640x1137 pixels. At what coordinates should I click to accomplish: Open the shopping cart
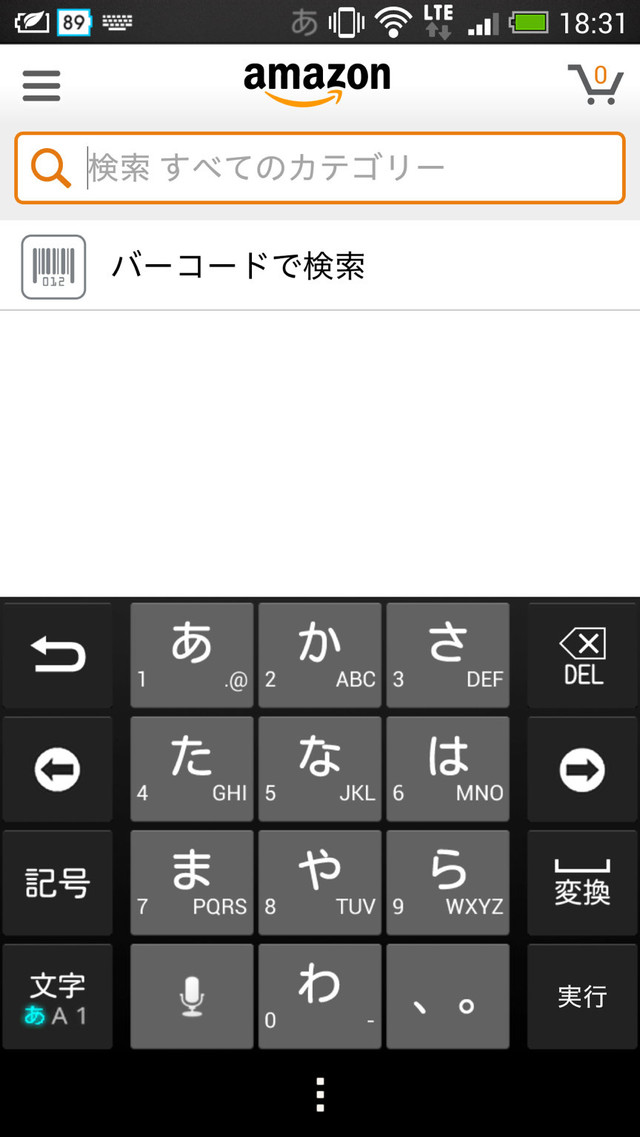click(x=594, y=85)
